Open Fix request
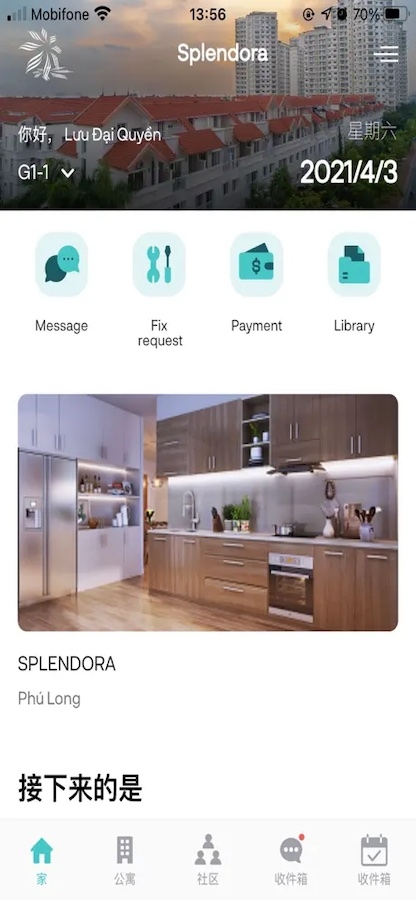The height and width of the screenshot is (900, 416). [x=159, y=290]
